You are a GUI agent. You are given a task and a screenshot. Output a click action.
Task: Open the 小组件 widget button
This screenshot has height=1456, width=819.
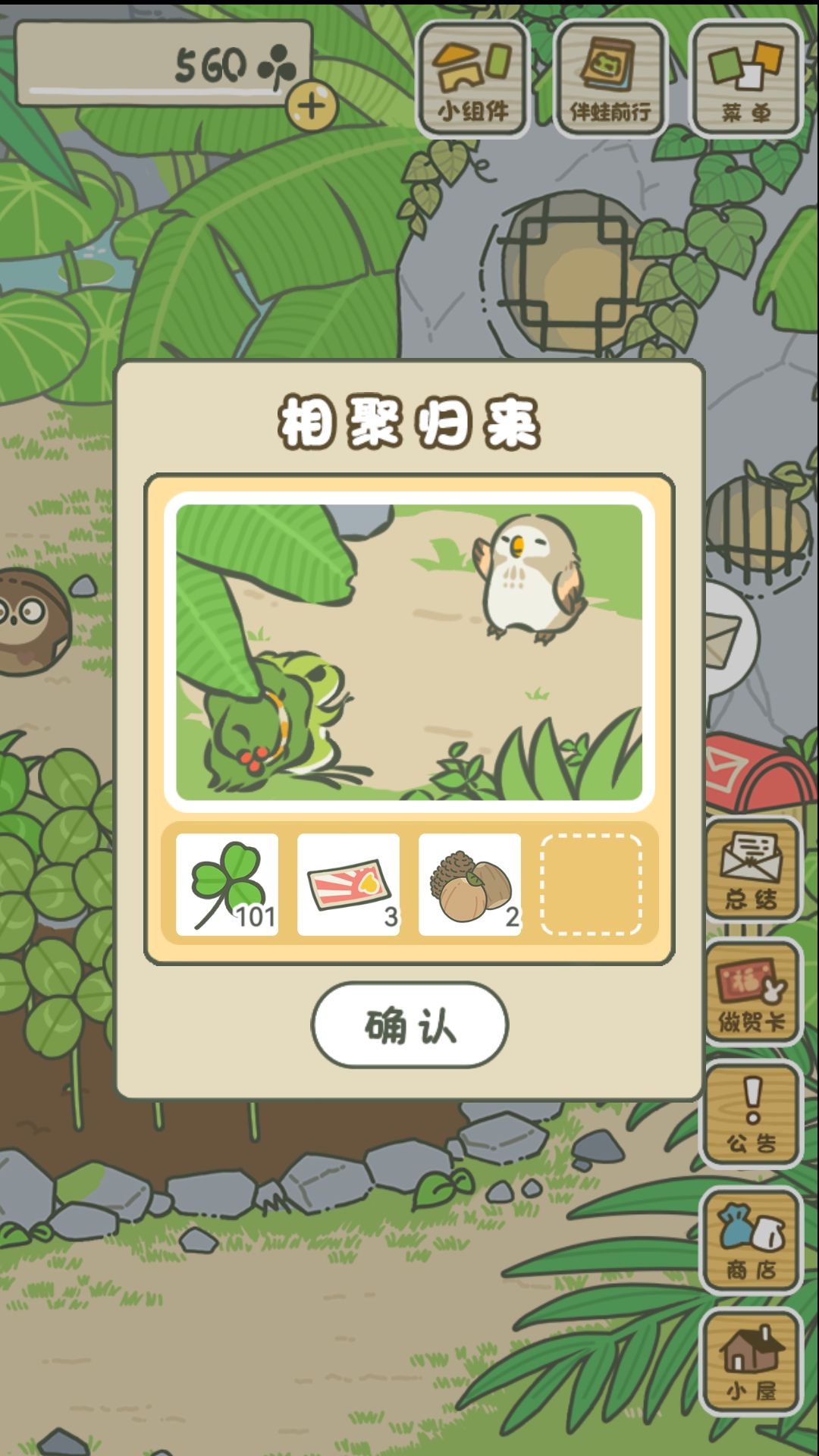(x=472, y=79)
